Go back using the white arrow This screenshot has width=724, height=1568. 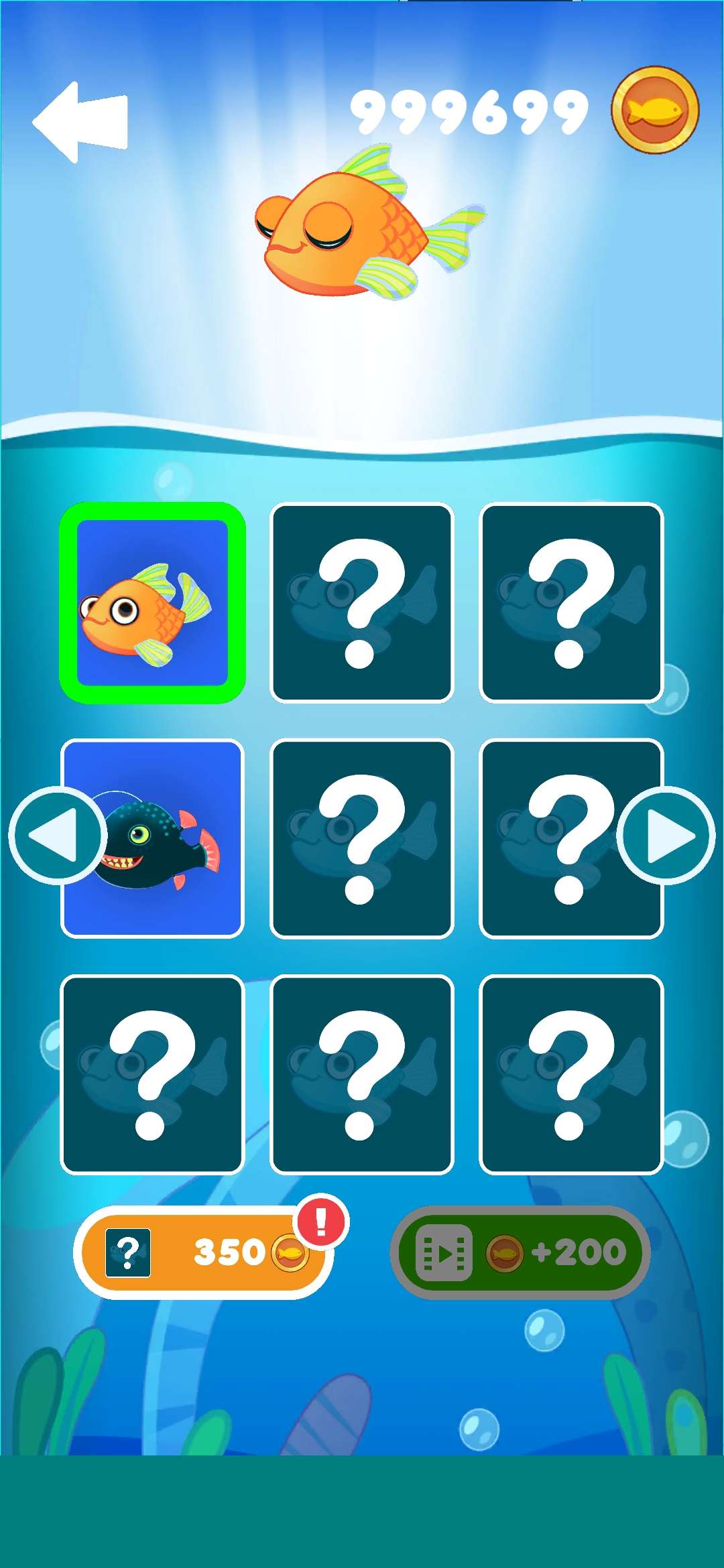tap(80, 122)
